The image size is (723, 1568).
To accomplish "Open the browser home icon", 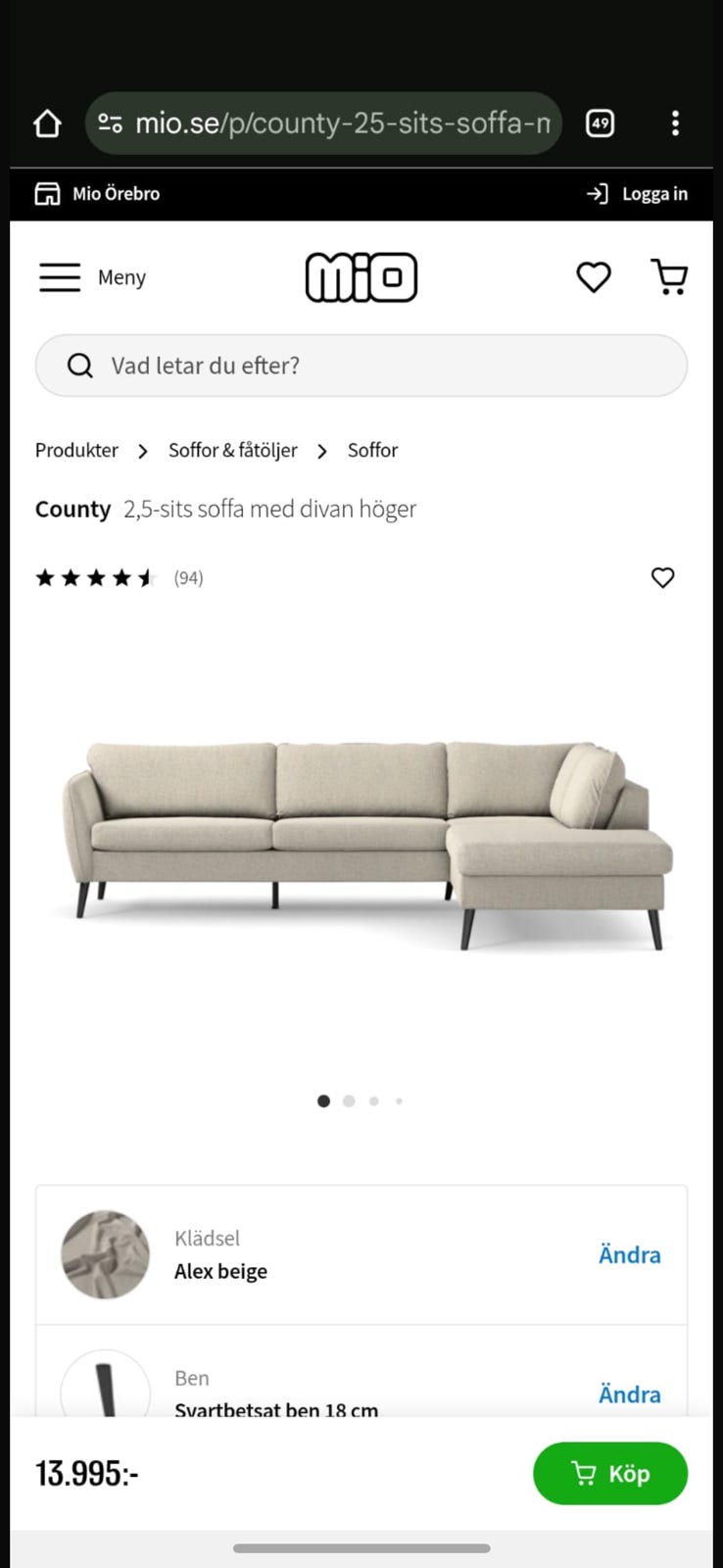I will (46, 122).
